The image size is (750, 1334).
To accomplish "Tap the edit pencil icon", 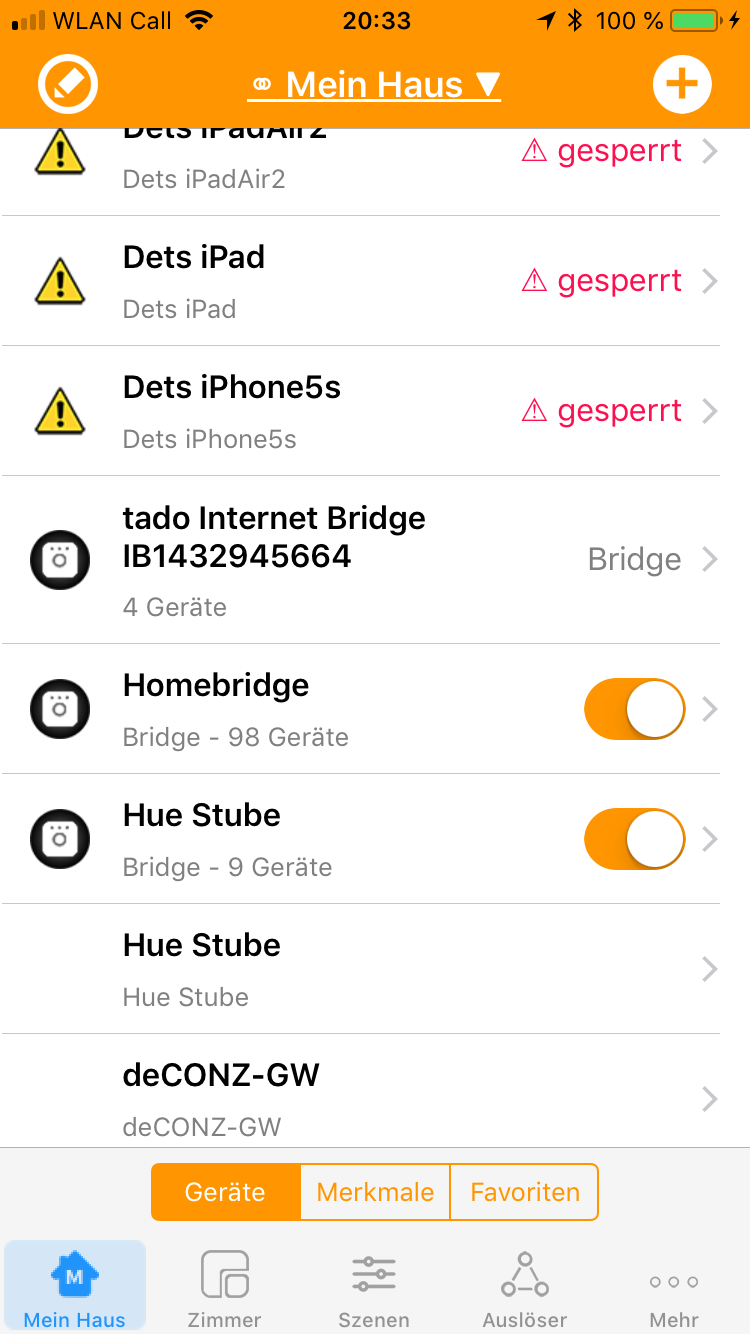I will click(68, 85).
